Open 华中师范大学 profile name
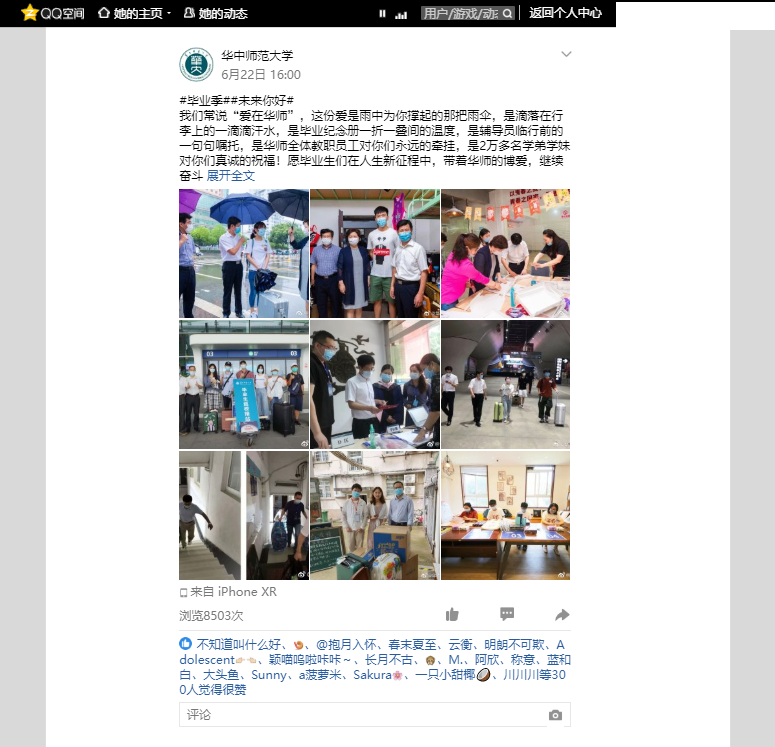The image size is (775, 747). (x=257, y=56)
